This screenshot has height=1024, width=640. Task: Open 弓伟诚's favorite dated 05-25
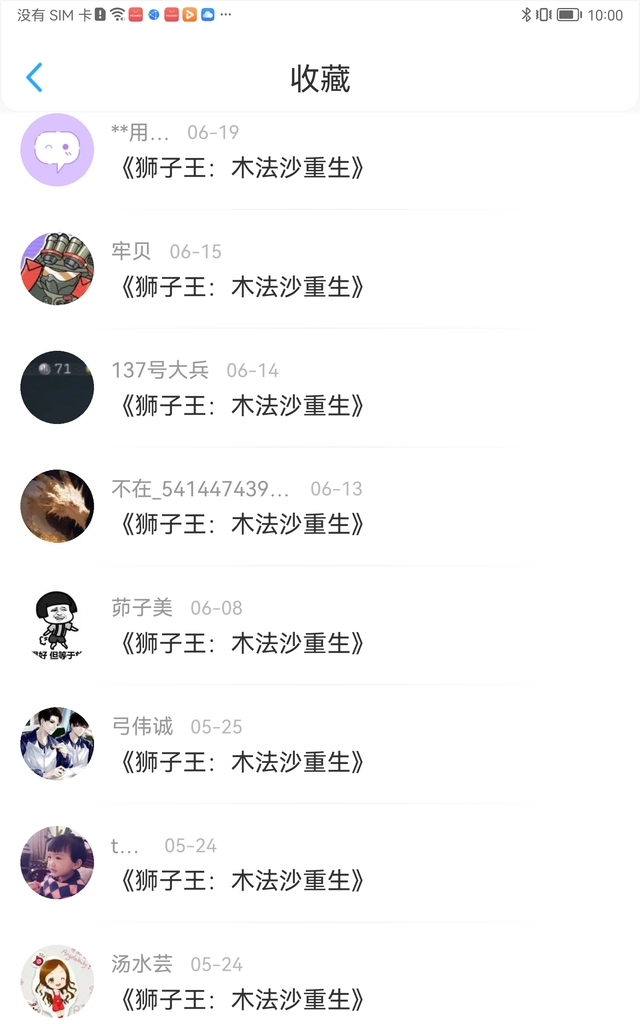pos(320,744)
